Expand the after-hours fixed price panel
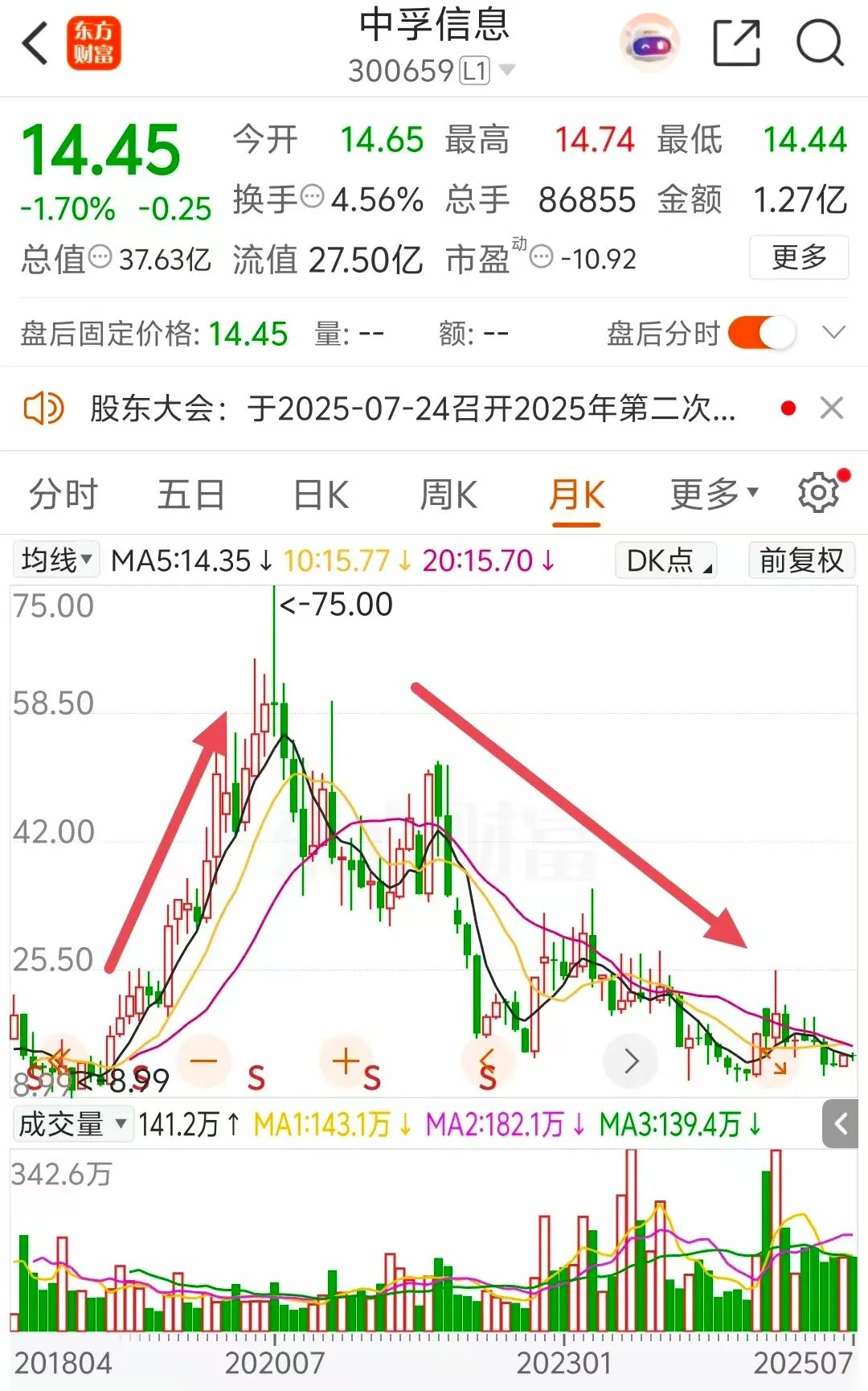The image size is (868, 1391). pyautogui.click(x=834, y=332)
